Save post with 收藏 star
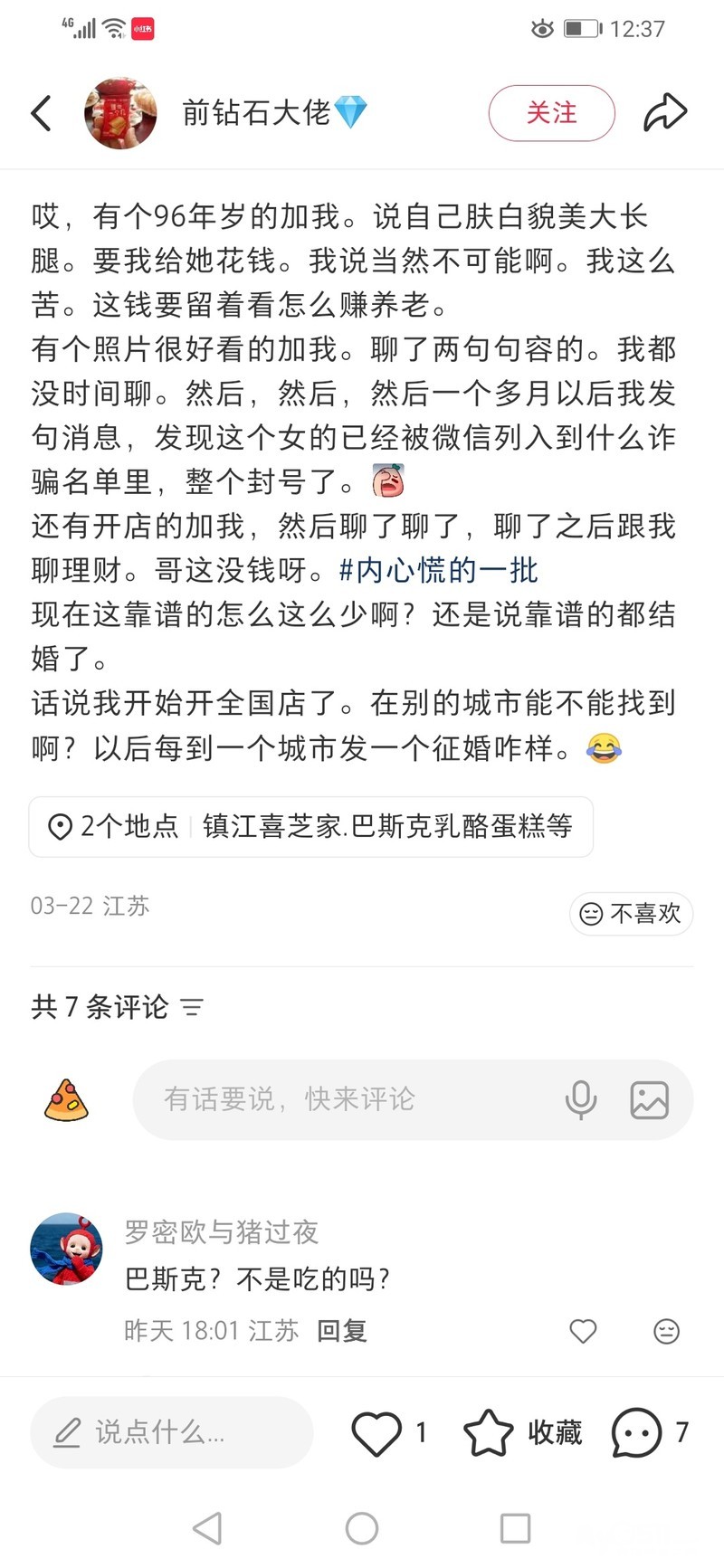This screenshot has height=1568, width=724. tap(489, 1432)
